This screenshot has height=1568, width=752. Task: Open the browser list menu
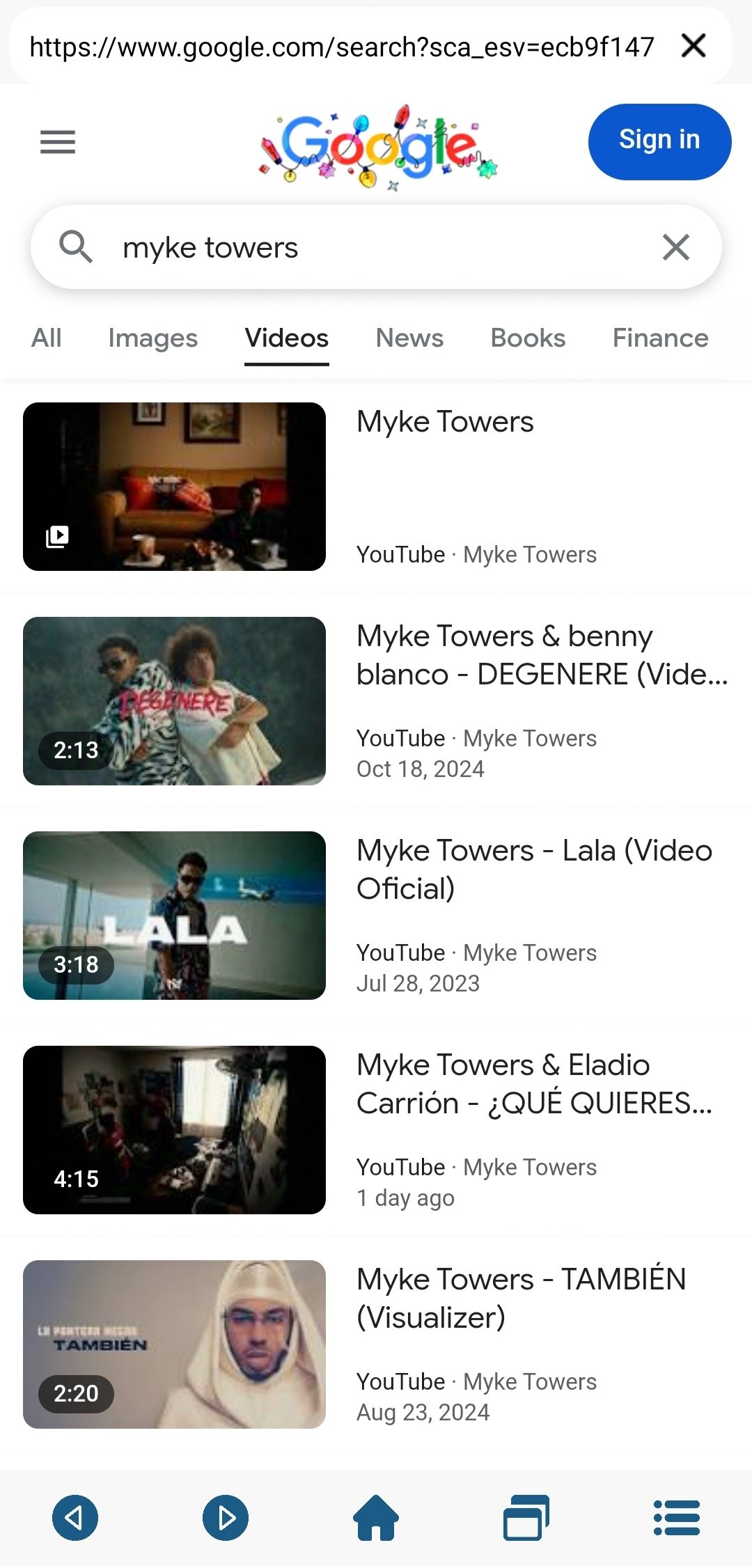[677, 1518]
